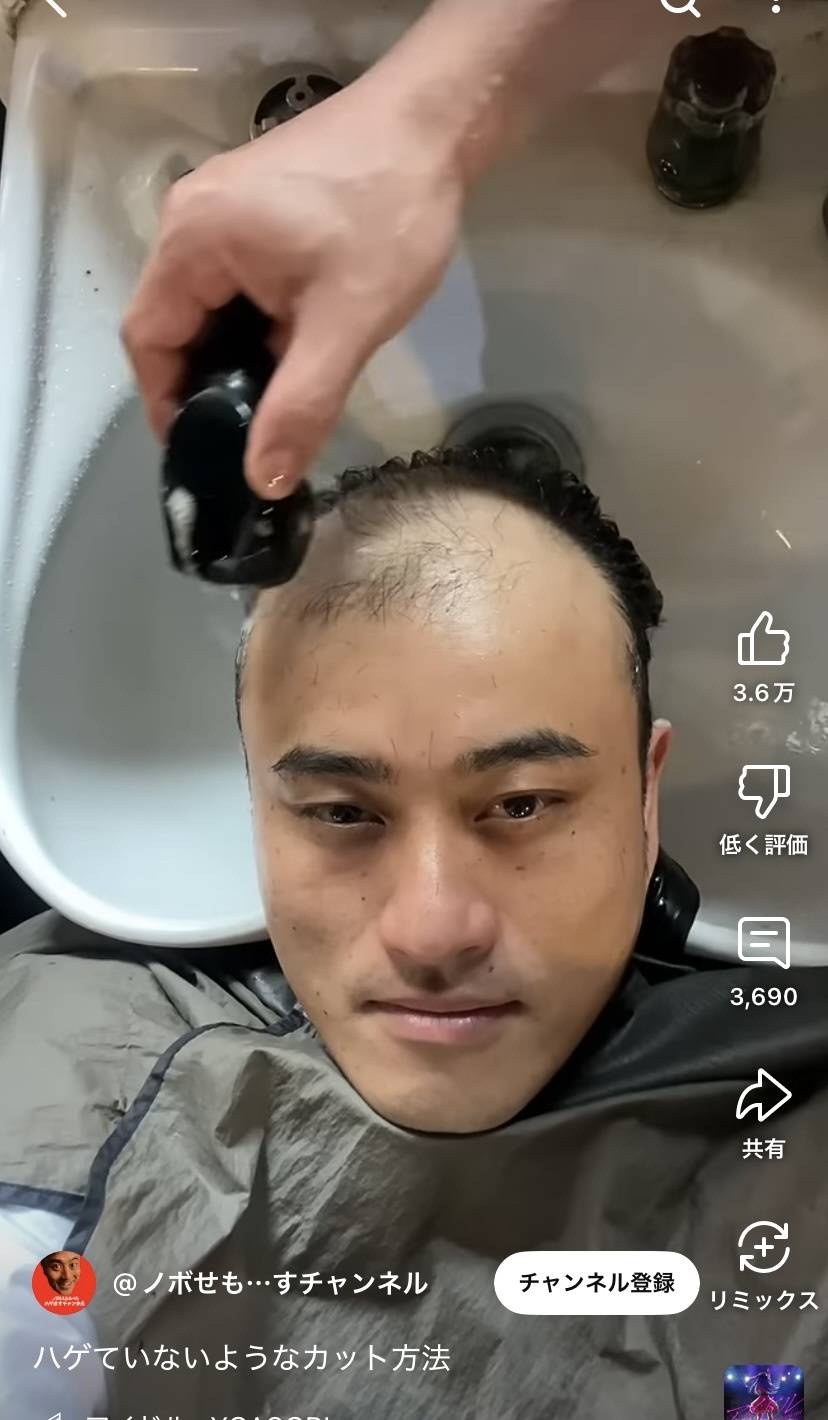This screenshot has height=1420, width=828.
Task: Dislike this video (低く評価)
Action: point(763,792)
